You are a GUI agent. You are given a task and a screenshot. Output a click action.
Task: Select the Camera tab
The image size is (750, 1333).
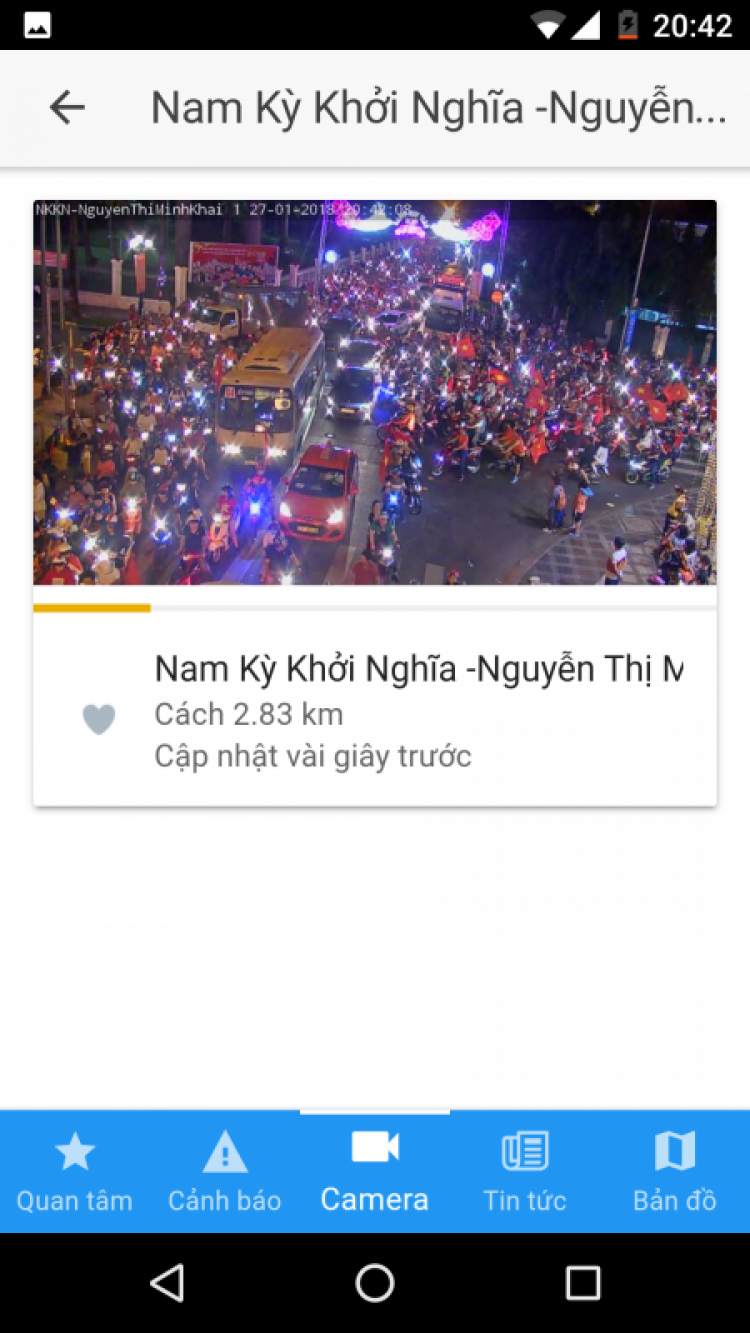click(x=375, y=1172)
